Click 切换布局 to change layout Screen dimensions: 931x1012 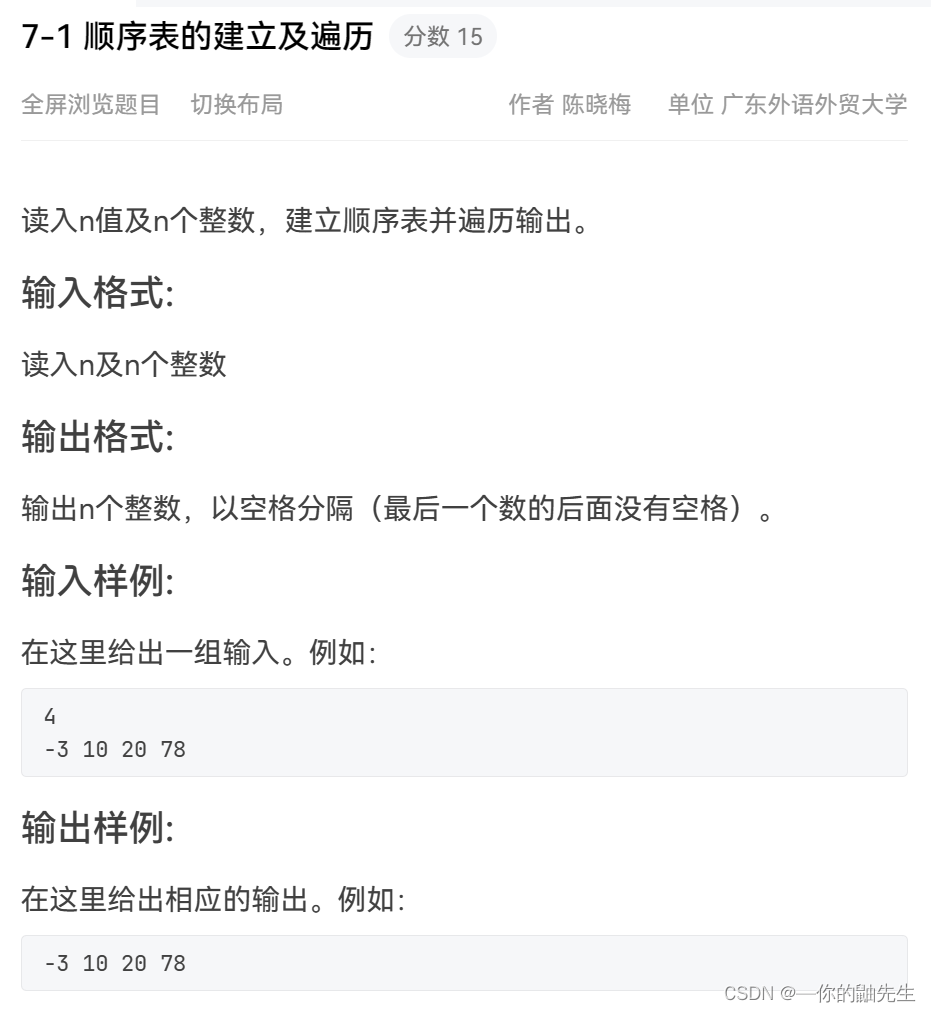(x=237, y=105)
